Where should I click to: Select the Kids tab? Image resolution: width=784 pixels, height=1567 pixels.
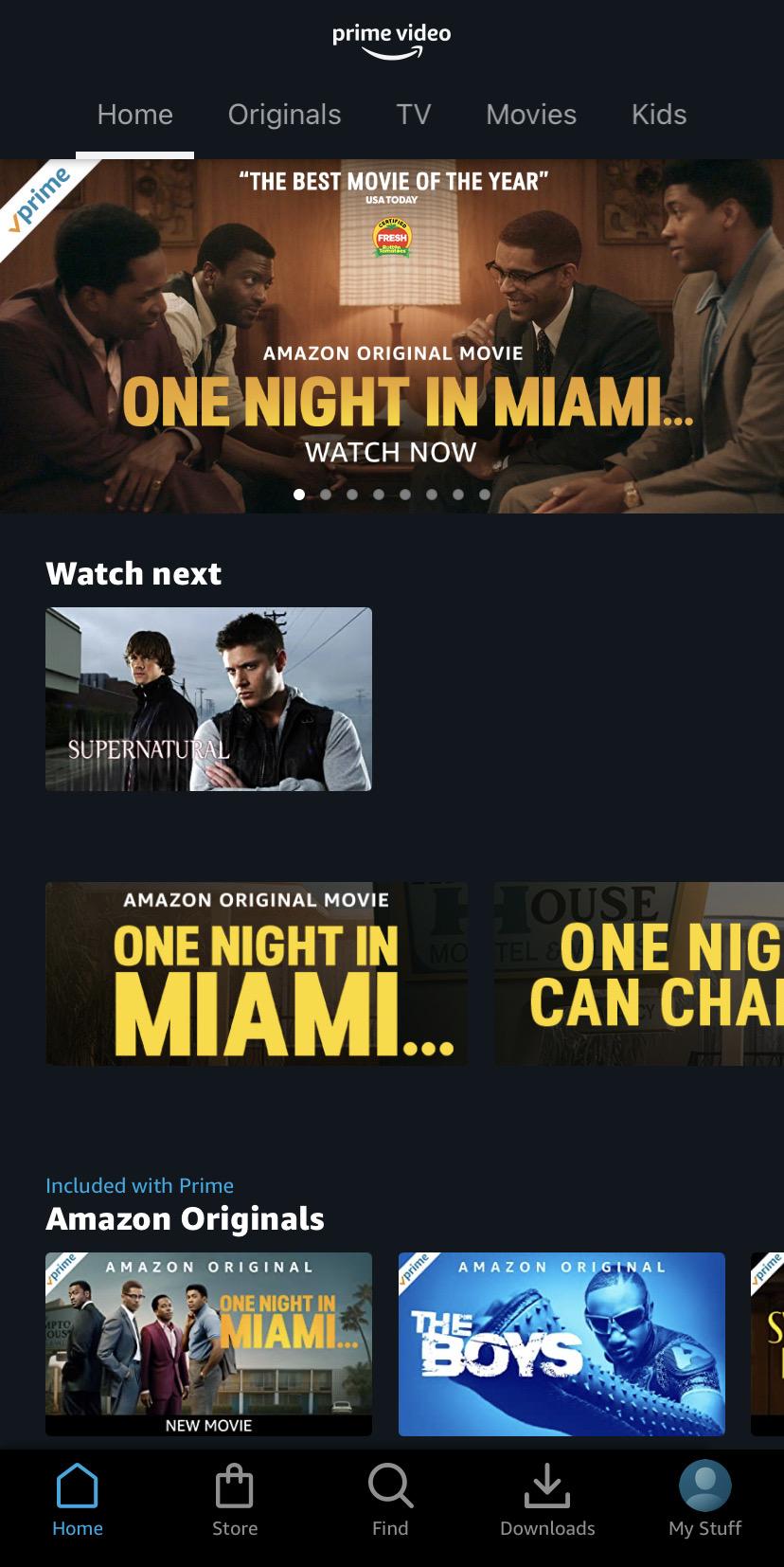coord(659,115)
